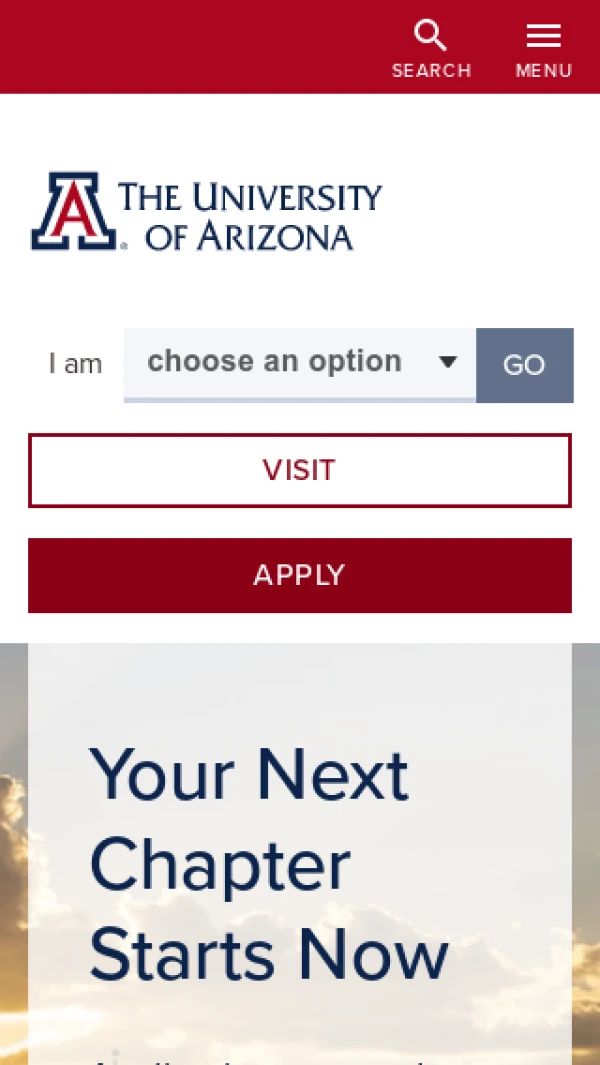The width and height of the screenshot is (600, 1065).
Task: Expand the "choose an option" dropdown
Action: click(x=299, y=364)
